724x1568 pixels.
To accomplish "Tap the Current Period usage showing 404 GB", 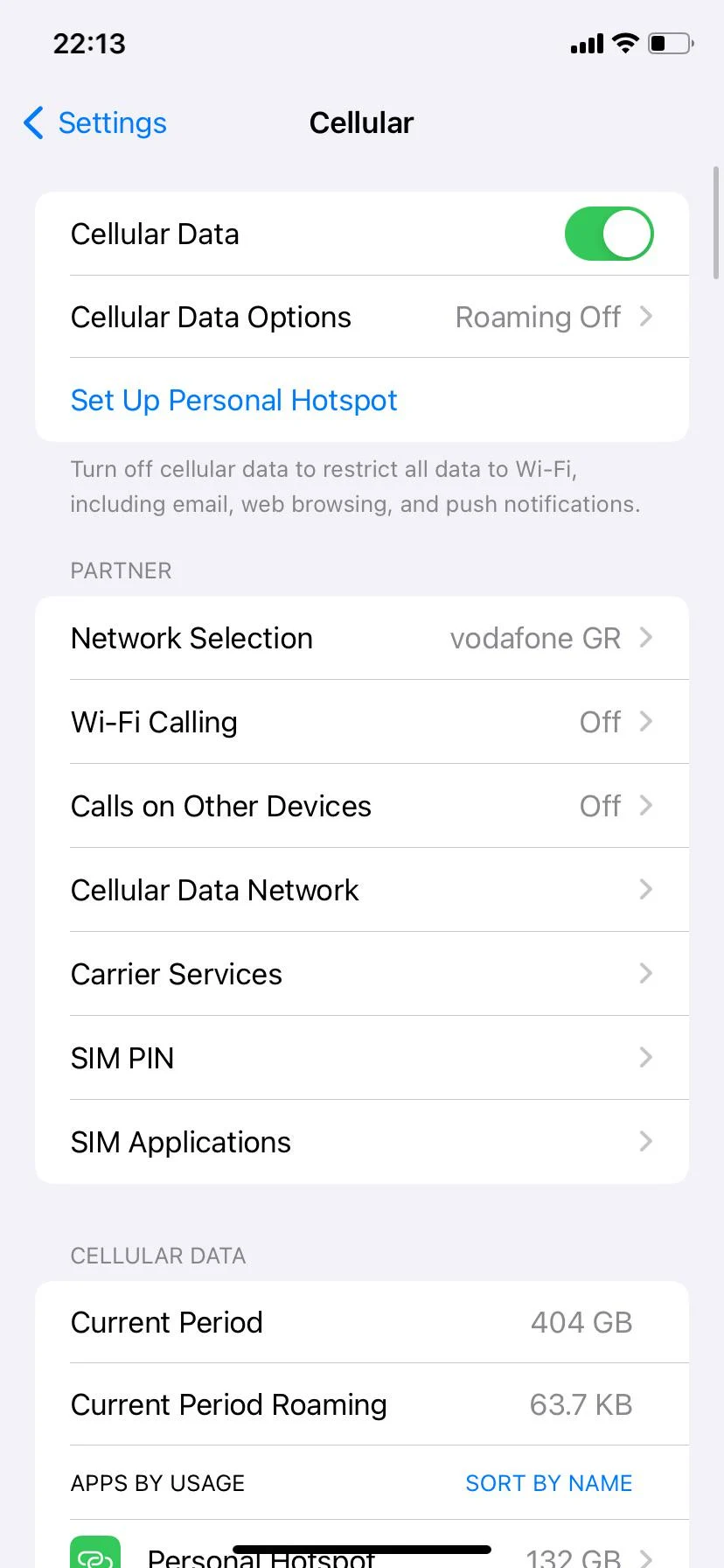I will (362, 1322).
